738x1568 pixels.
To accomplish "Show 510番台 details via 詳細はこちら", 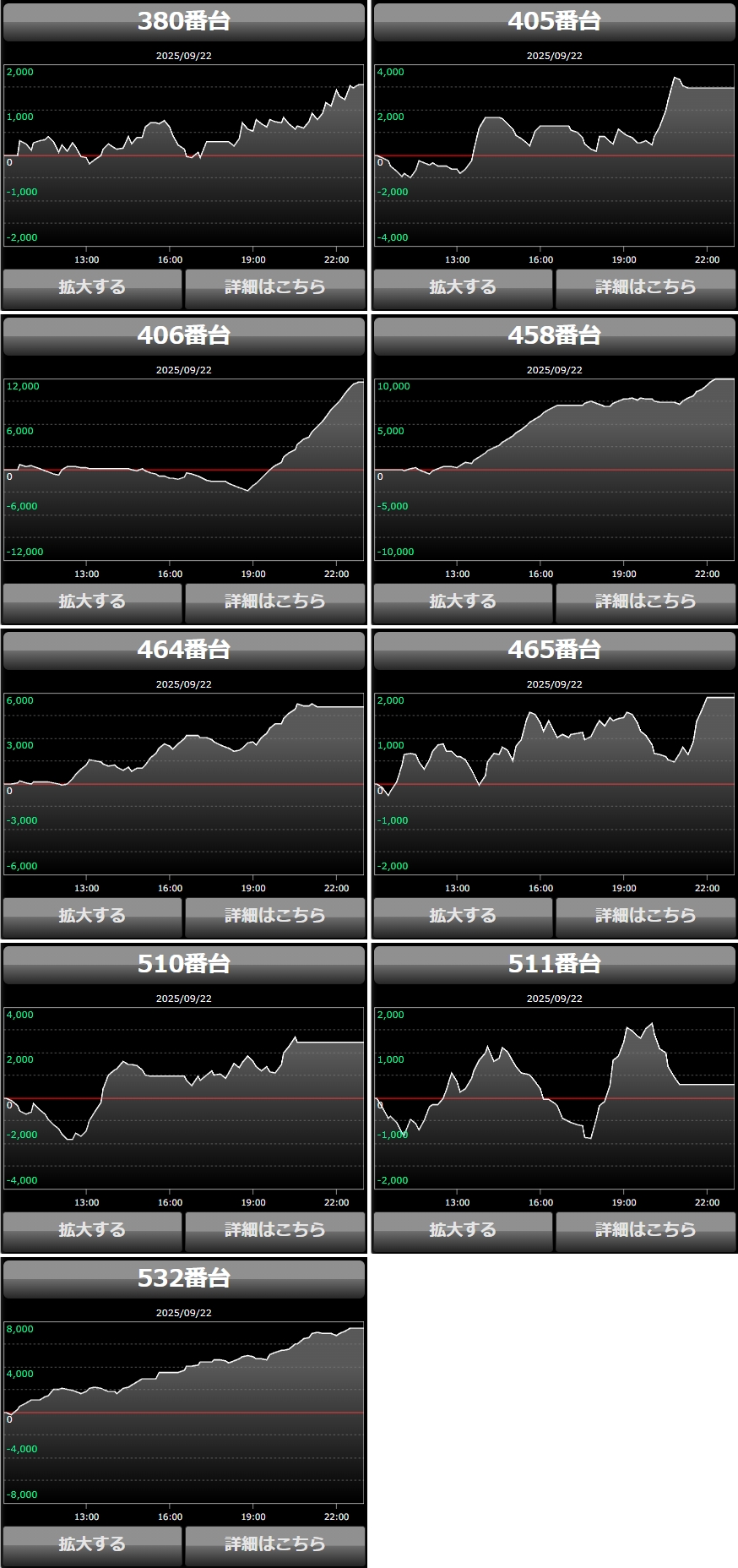I will pos(275,1231).
